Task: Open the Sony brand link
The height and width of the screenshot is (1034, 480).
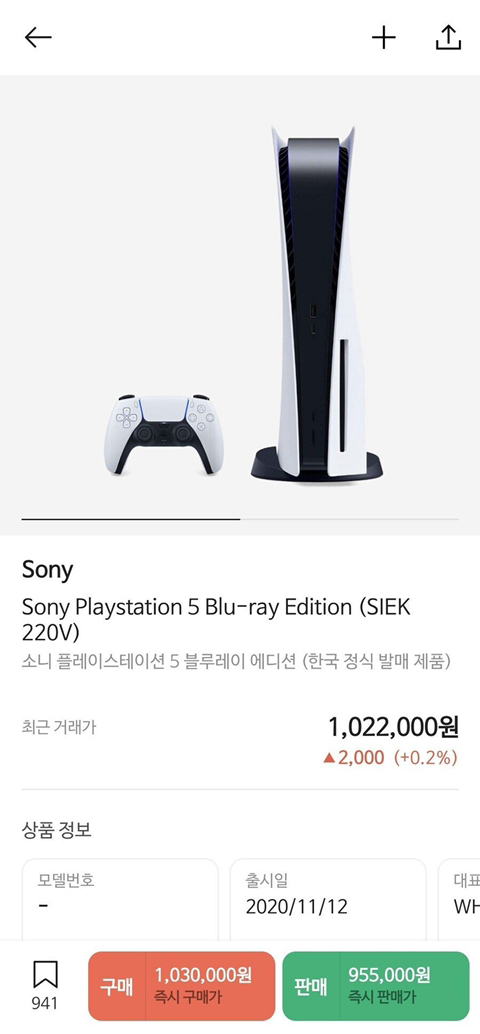Action: (x=47, y=570)
